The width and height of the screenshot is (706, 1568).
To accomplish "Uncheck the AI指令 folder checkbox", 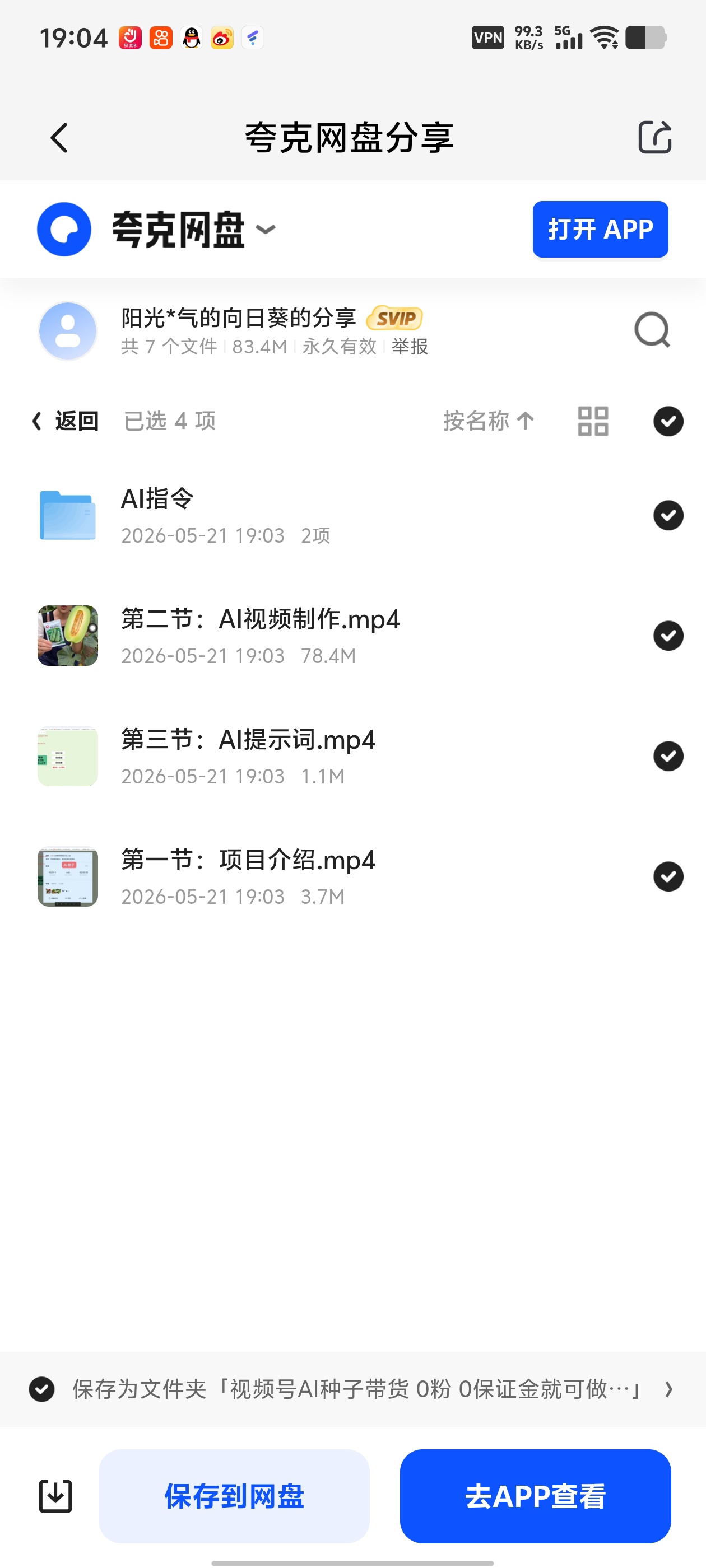I will [x=668, y=516].
